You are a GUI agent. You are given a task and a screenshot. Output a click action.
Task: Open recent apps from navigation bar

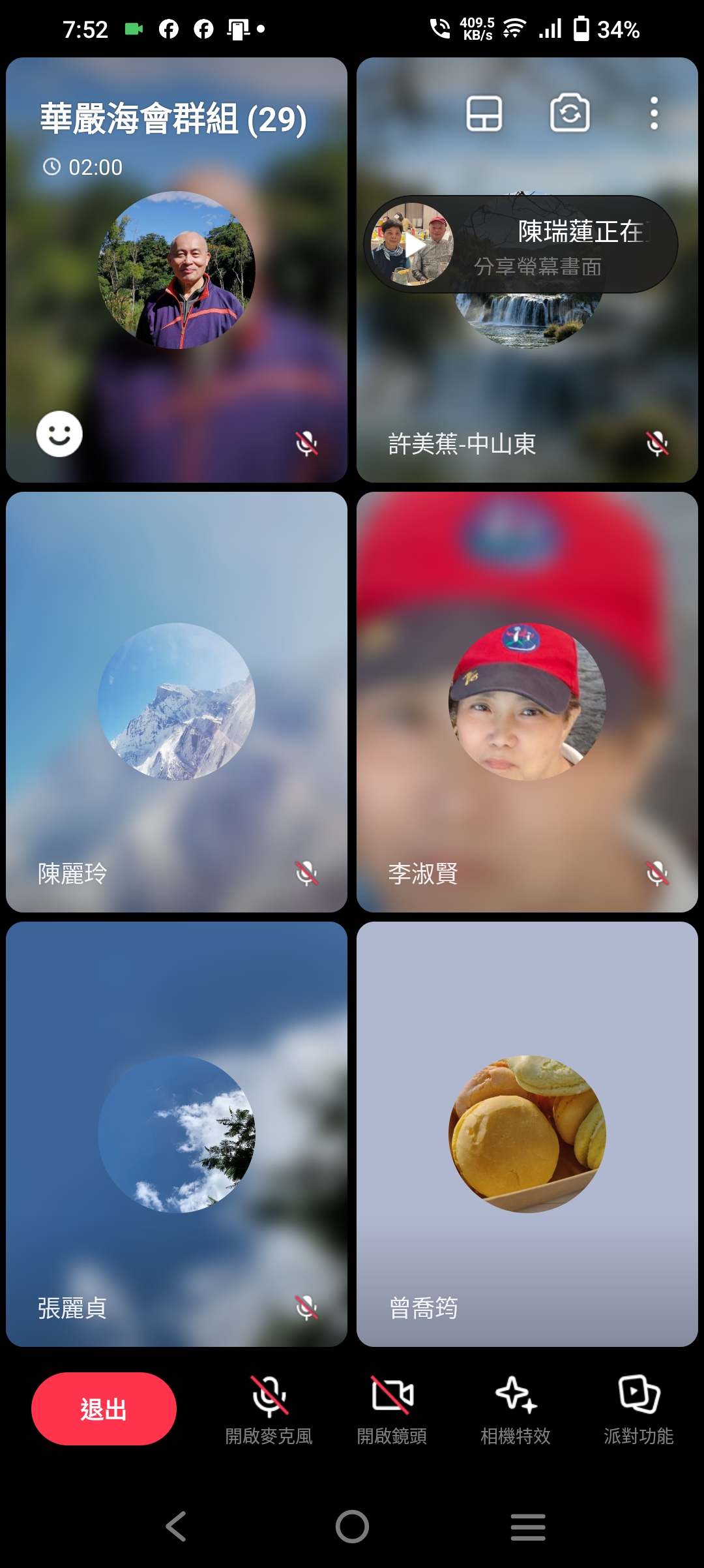(528, 1526)
